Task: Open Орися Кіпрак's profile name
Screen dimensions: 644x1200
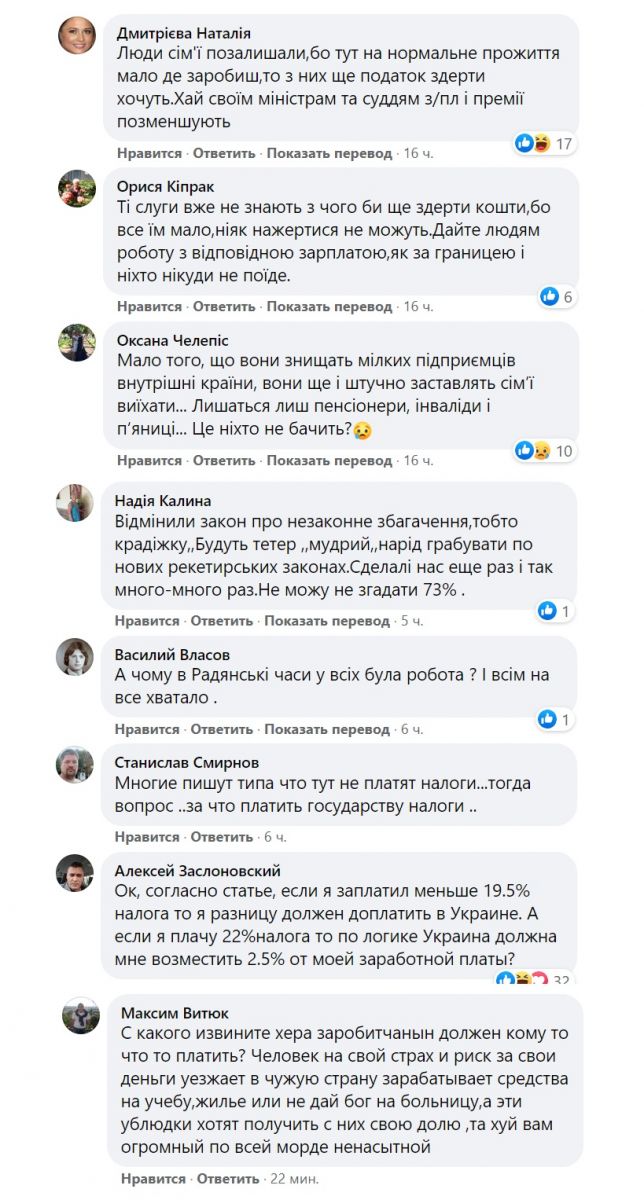Action: (x=165, y=186)
